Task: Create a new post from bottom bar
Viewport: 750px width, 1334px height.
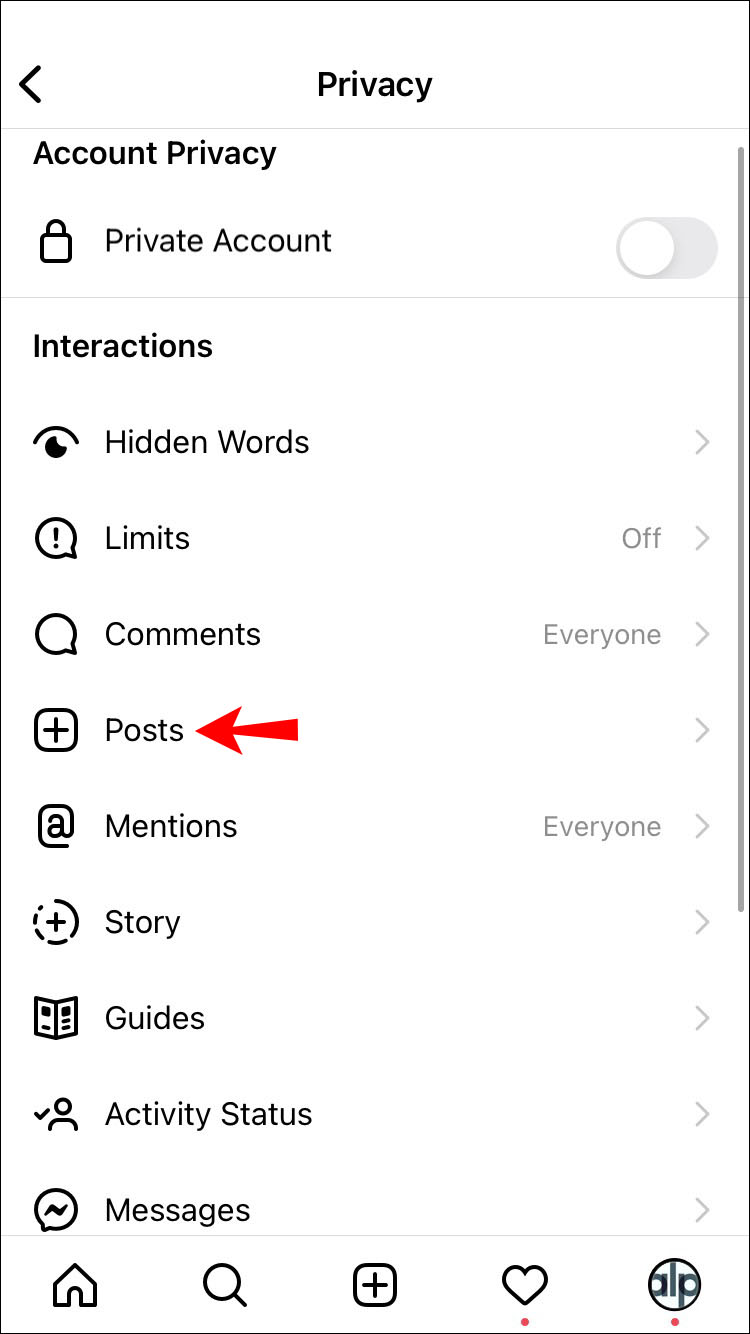Action: 375,1284
